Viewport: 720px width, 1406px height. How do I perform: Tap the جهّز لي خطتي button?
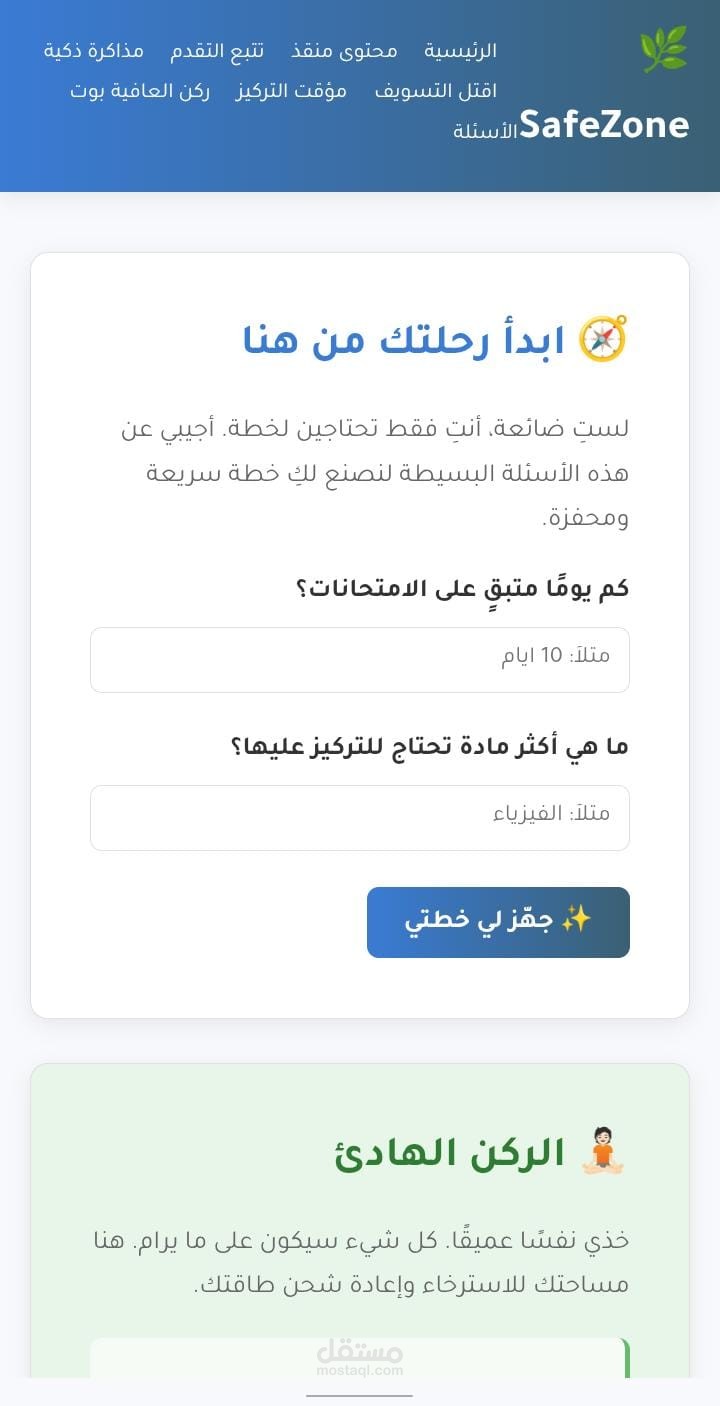(x=498, y=922)
